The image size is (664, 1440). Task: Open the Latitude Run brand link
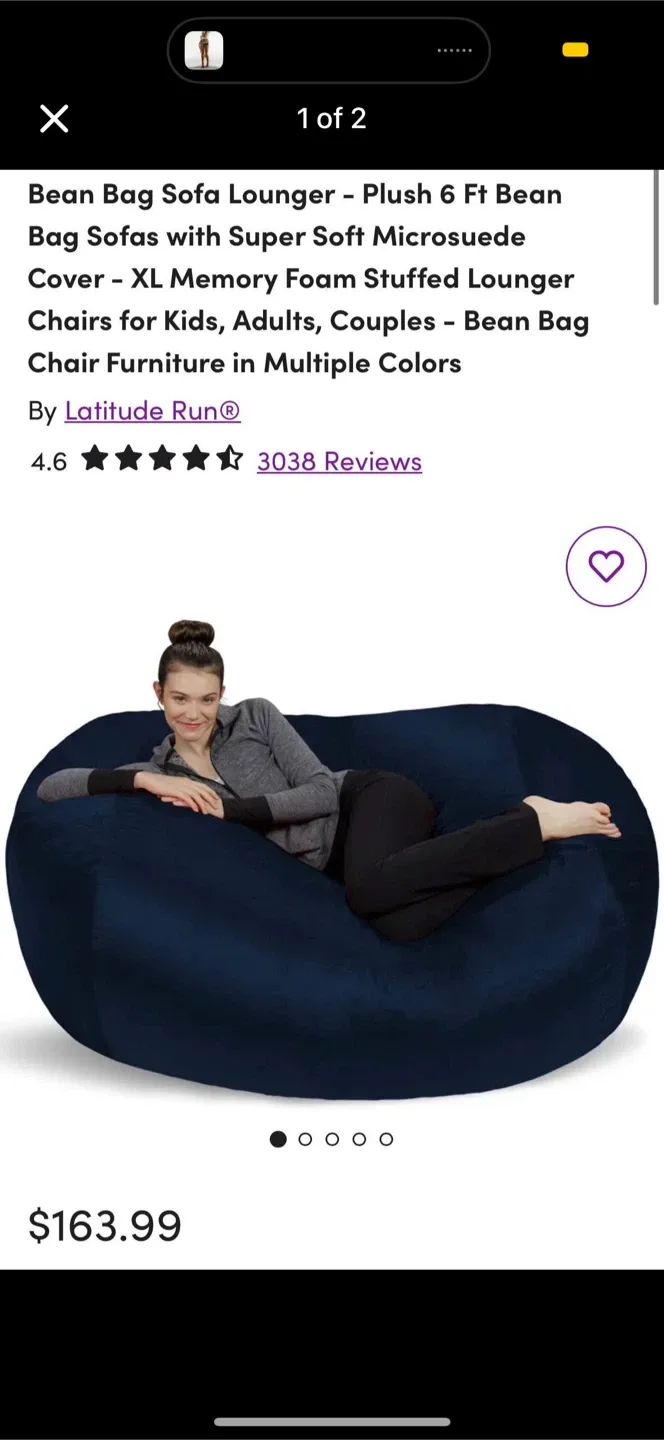(x=152, y=411)
